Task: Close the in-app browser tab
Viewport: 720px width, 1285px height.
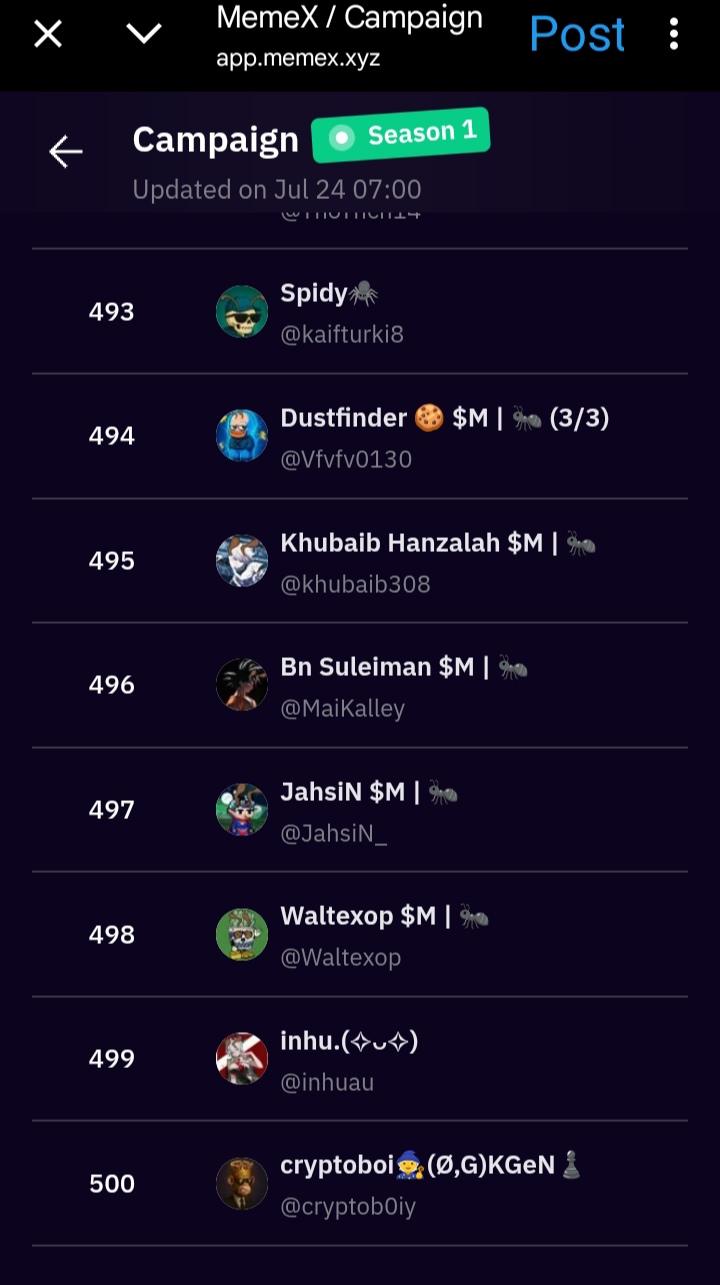Action: point(48,35)
